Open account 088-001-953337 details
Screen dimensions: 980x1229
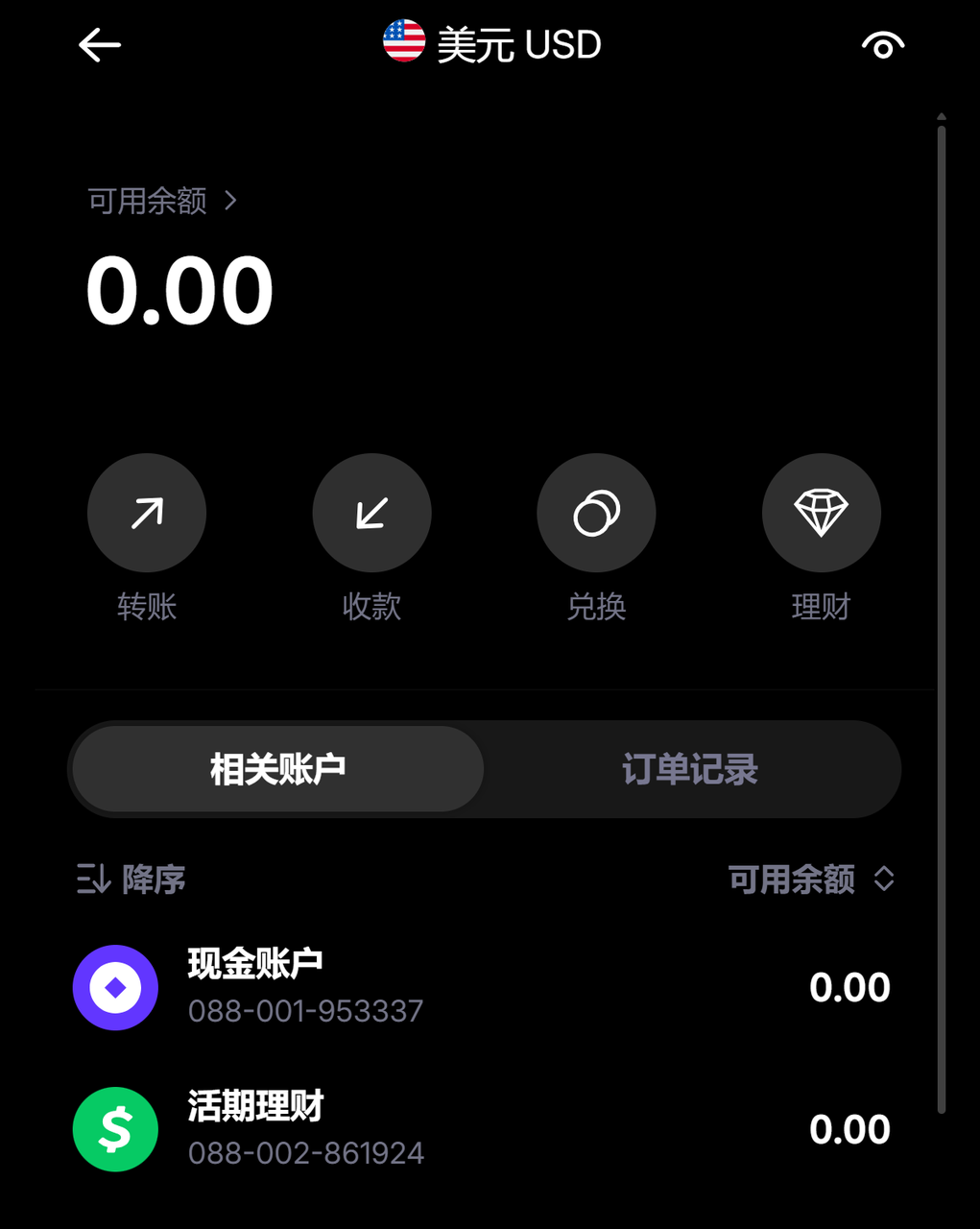tap(306, 987)
